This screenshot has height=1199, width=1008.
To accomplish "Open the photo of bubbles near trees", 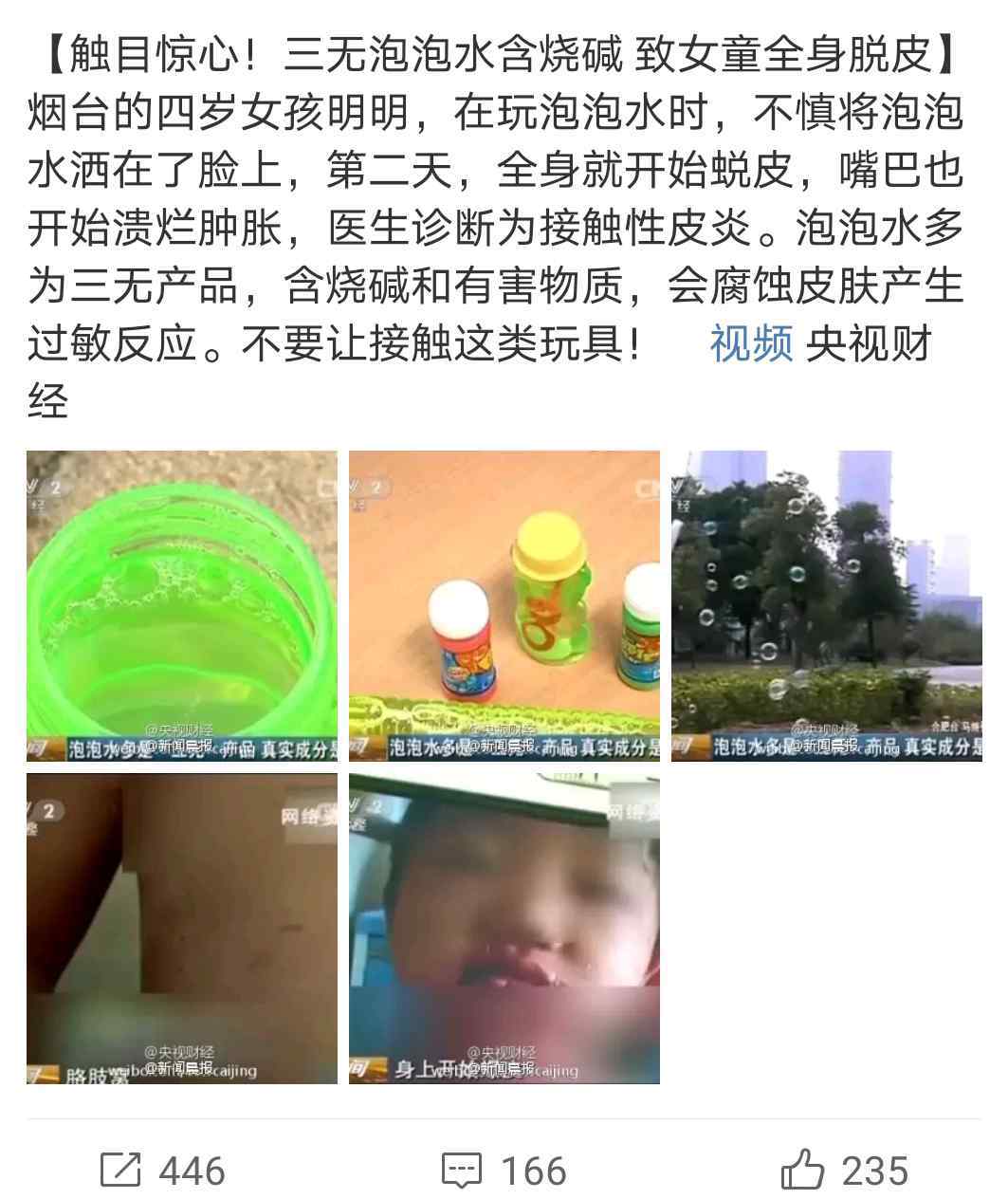I will [826, 606].
